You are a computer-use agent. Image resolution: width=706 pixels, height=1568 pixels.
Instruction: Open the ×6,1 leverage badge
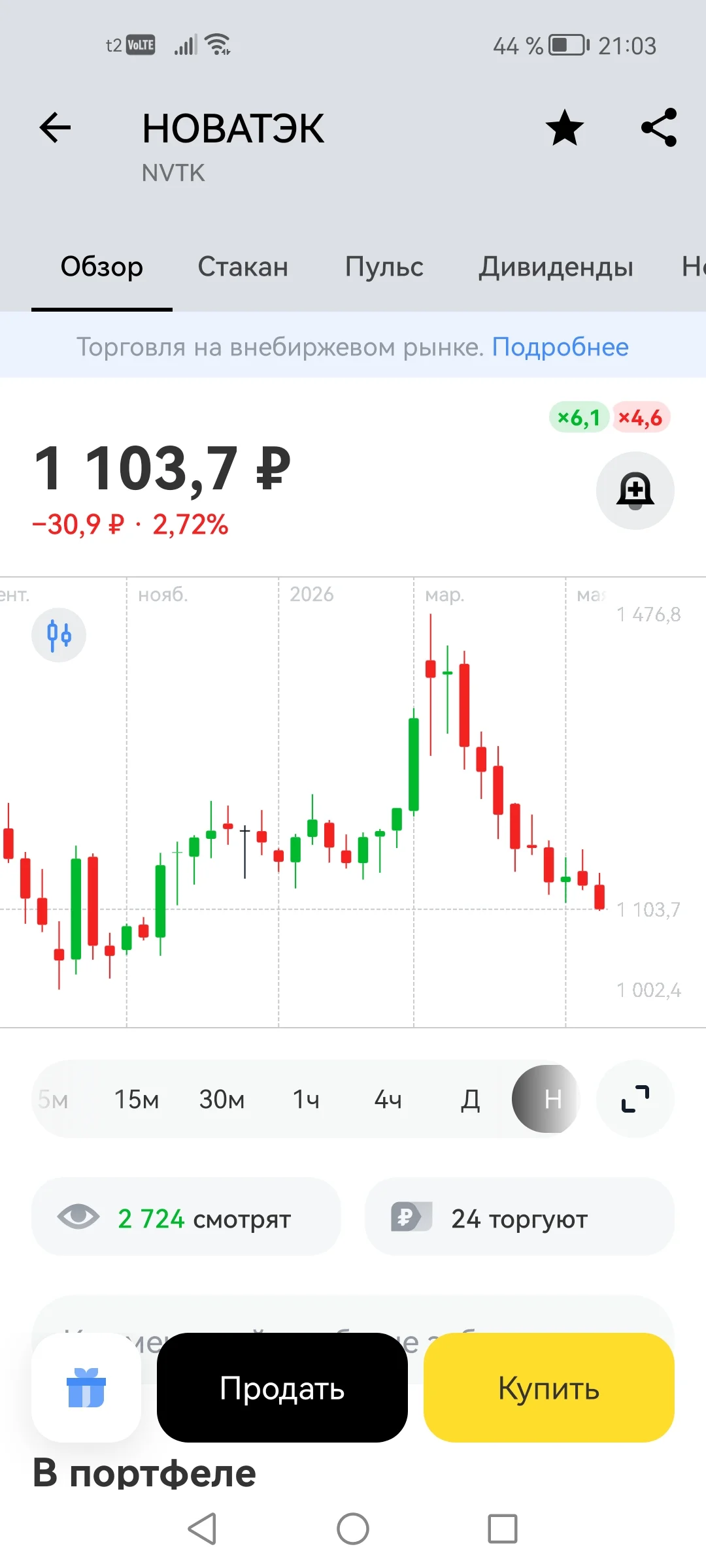point(579,417)
